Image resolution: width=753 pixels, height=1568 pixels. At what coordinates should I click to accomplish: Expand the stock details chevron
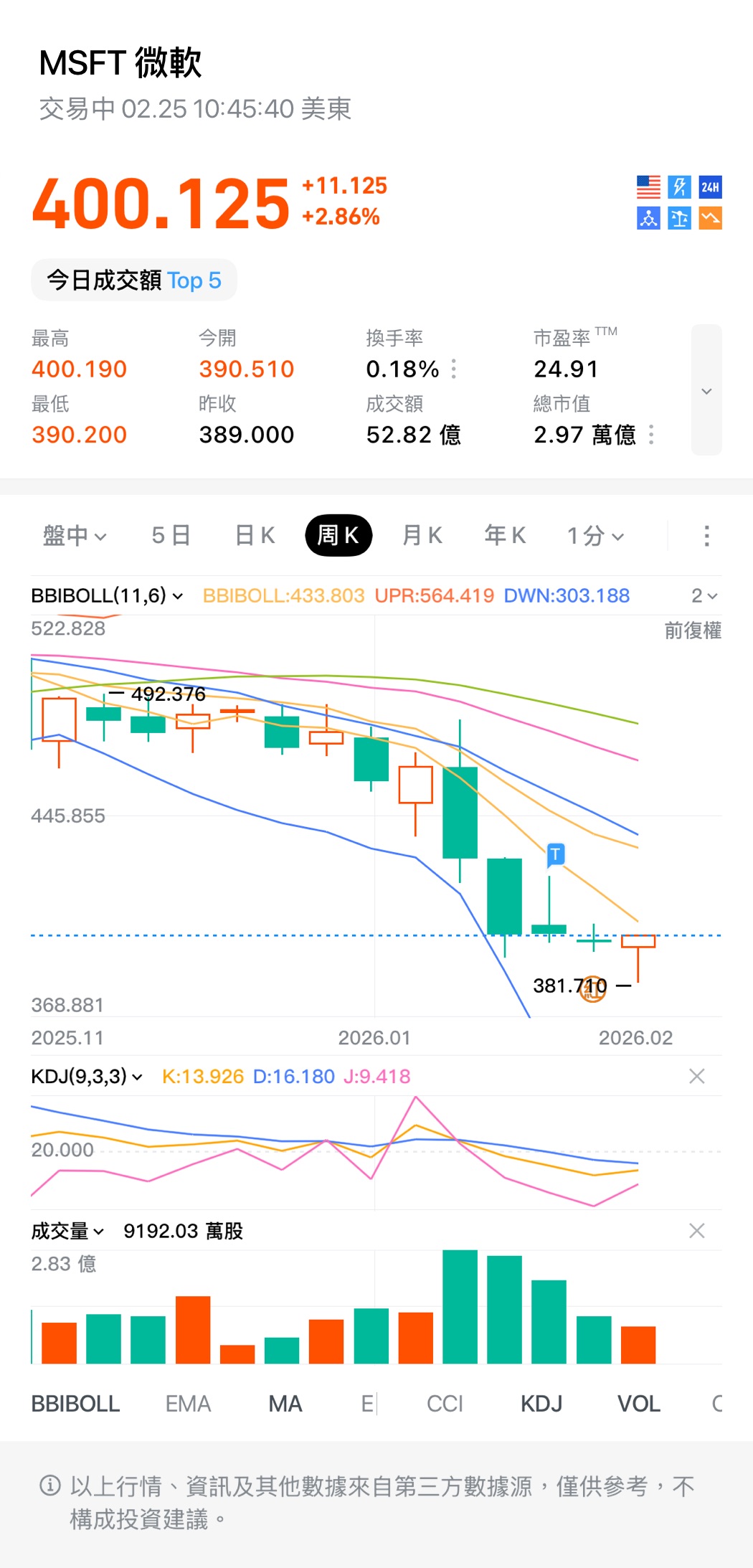tap(706, 390)
